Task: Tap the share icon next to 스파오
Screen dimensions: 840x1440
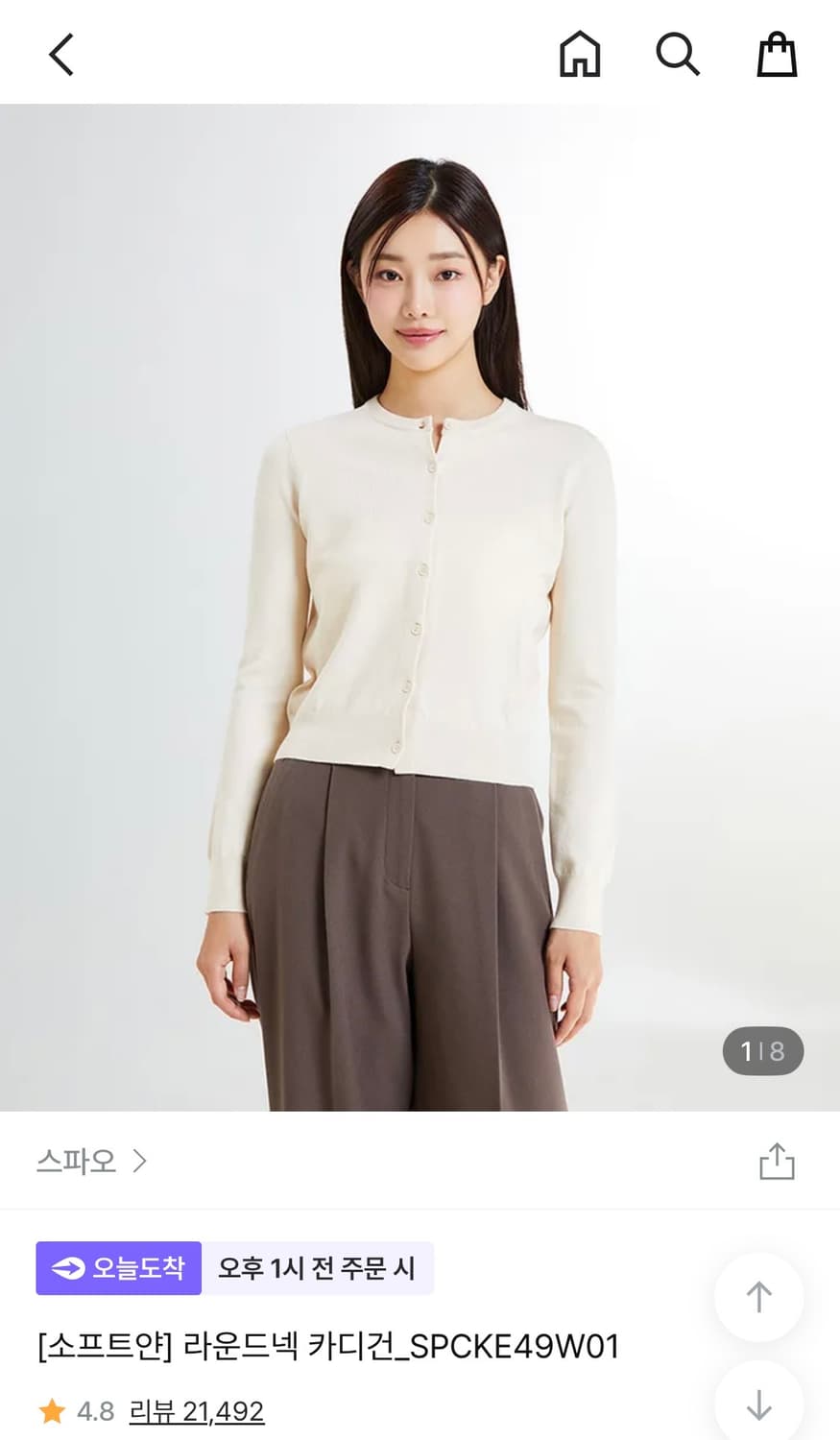Action: click(778, 1161)
